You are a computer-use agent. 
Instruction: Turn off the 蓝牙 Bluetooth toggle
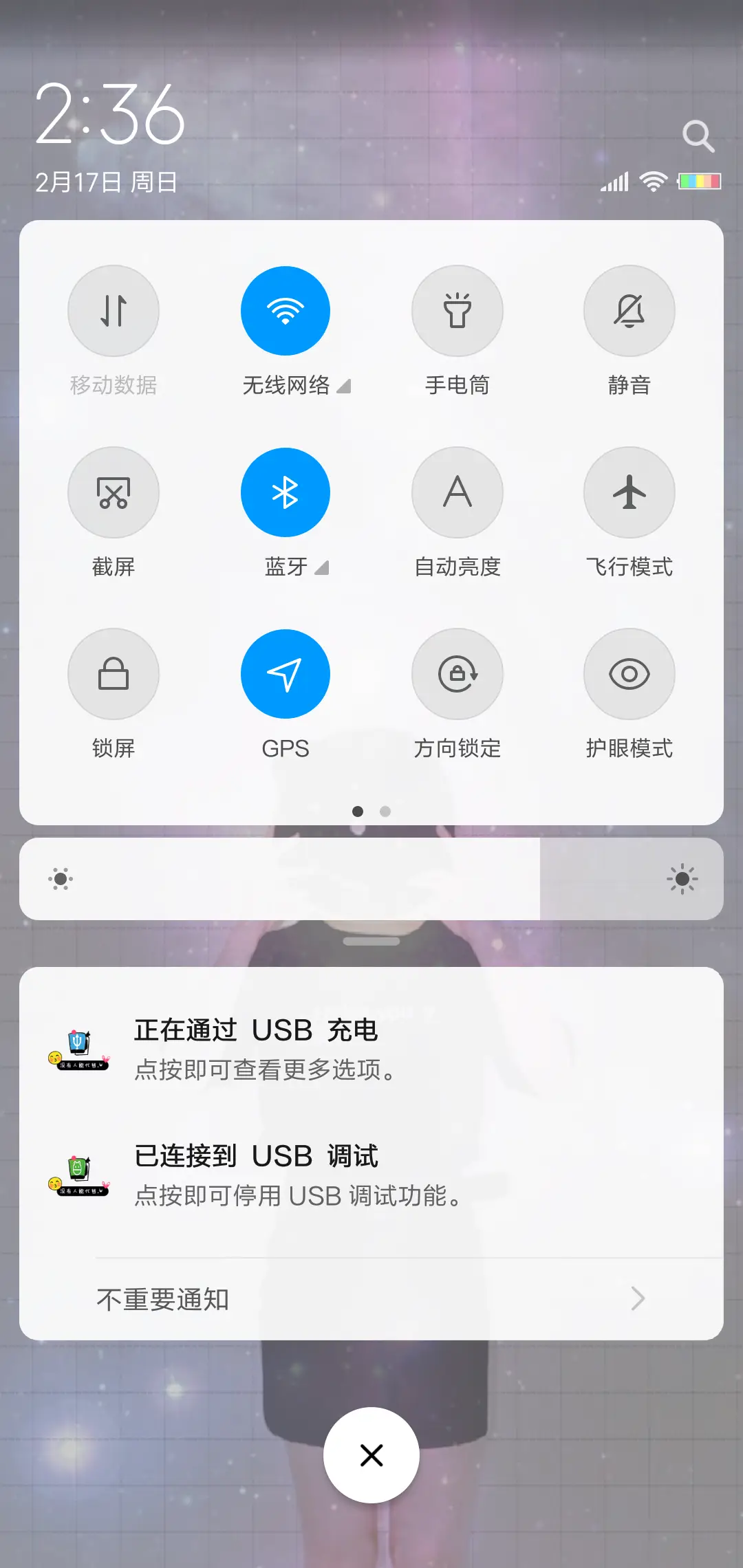click(286, 492)
